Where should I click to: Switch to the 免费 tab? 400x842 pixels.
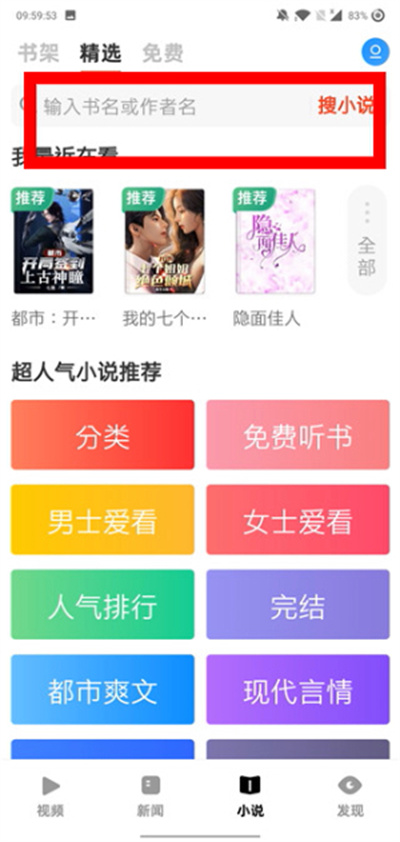(x=163, y=53)
